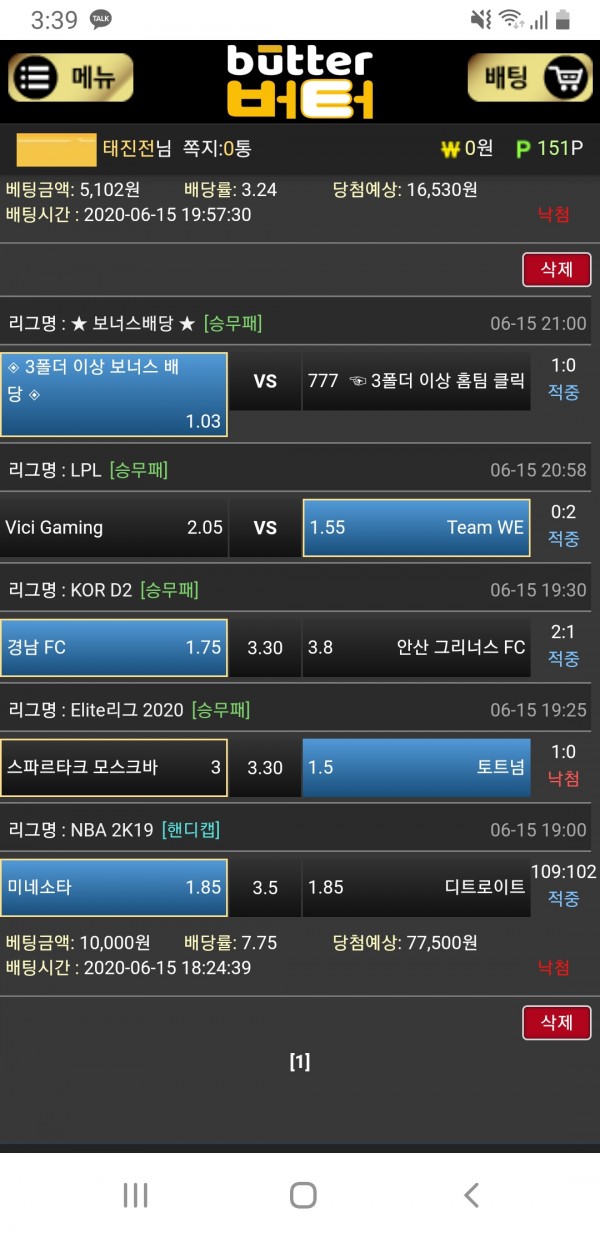This screenshot has height=1233, width=600.
Task: Open the 쪽지 messages count
Action: point(217,149)
